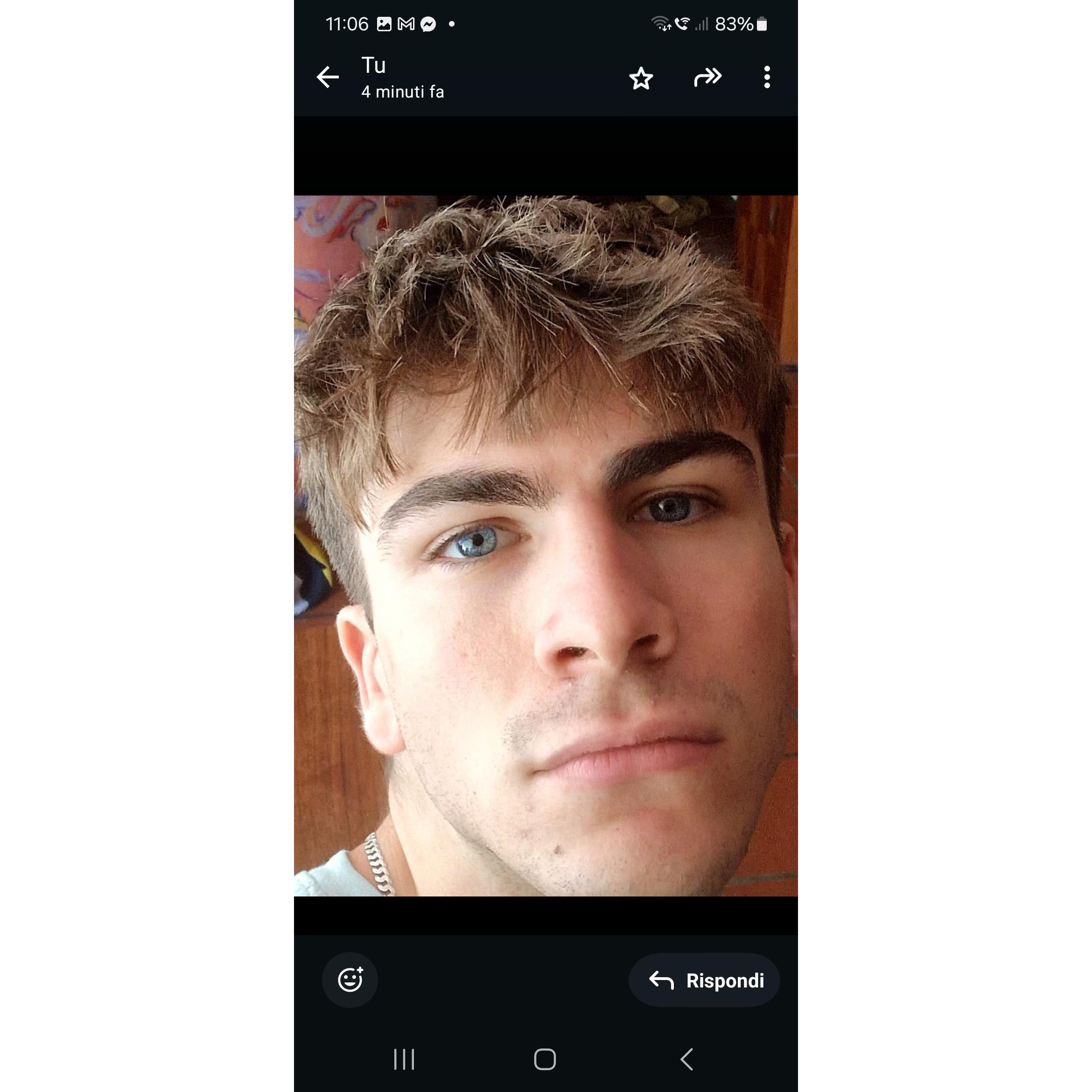Add an emoji reaction to the photo
The image size is (1092, 1092).
[350, 980]
